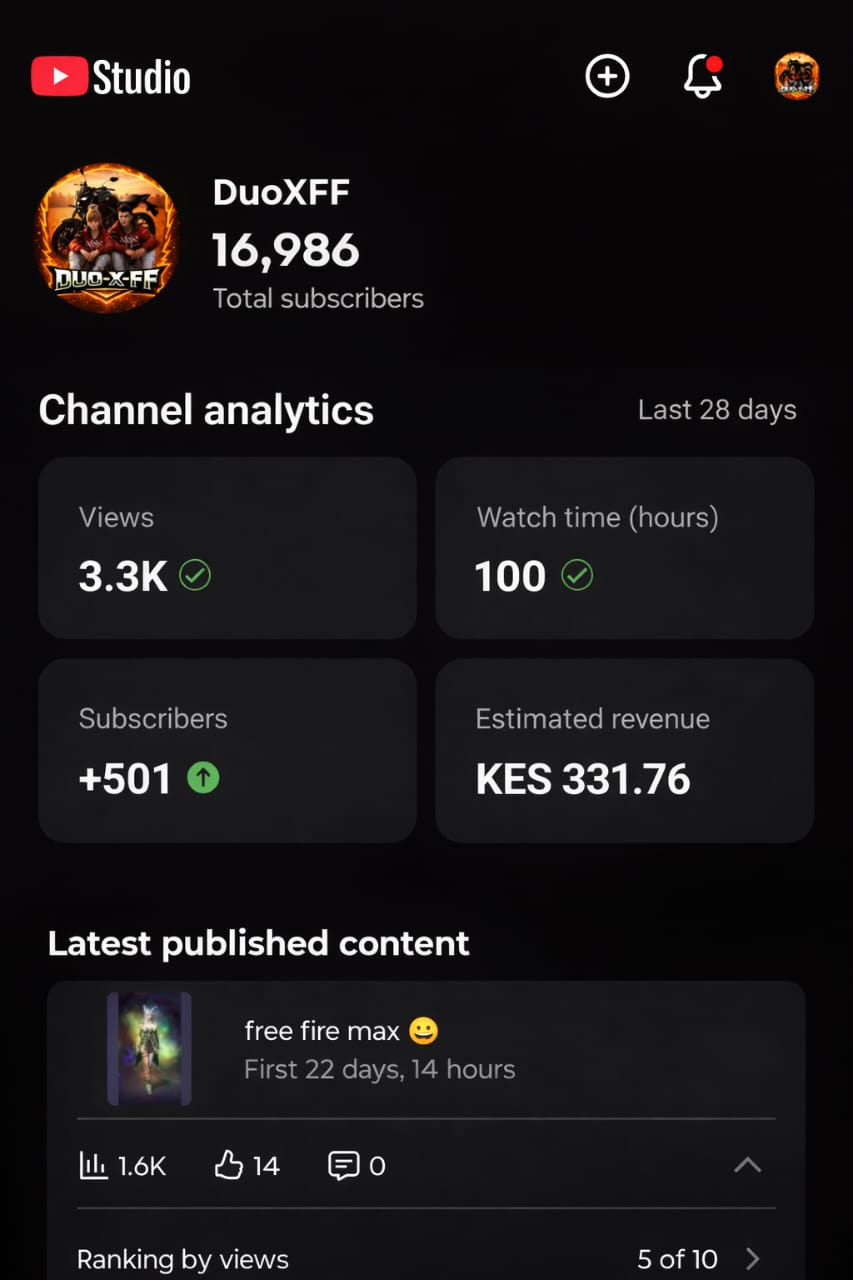853x1280 pixels.
Task: Select the bar-chart views icon on latest video
Action: pyautogui.click(x=94, y=1165)
